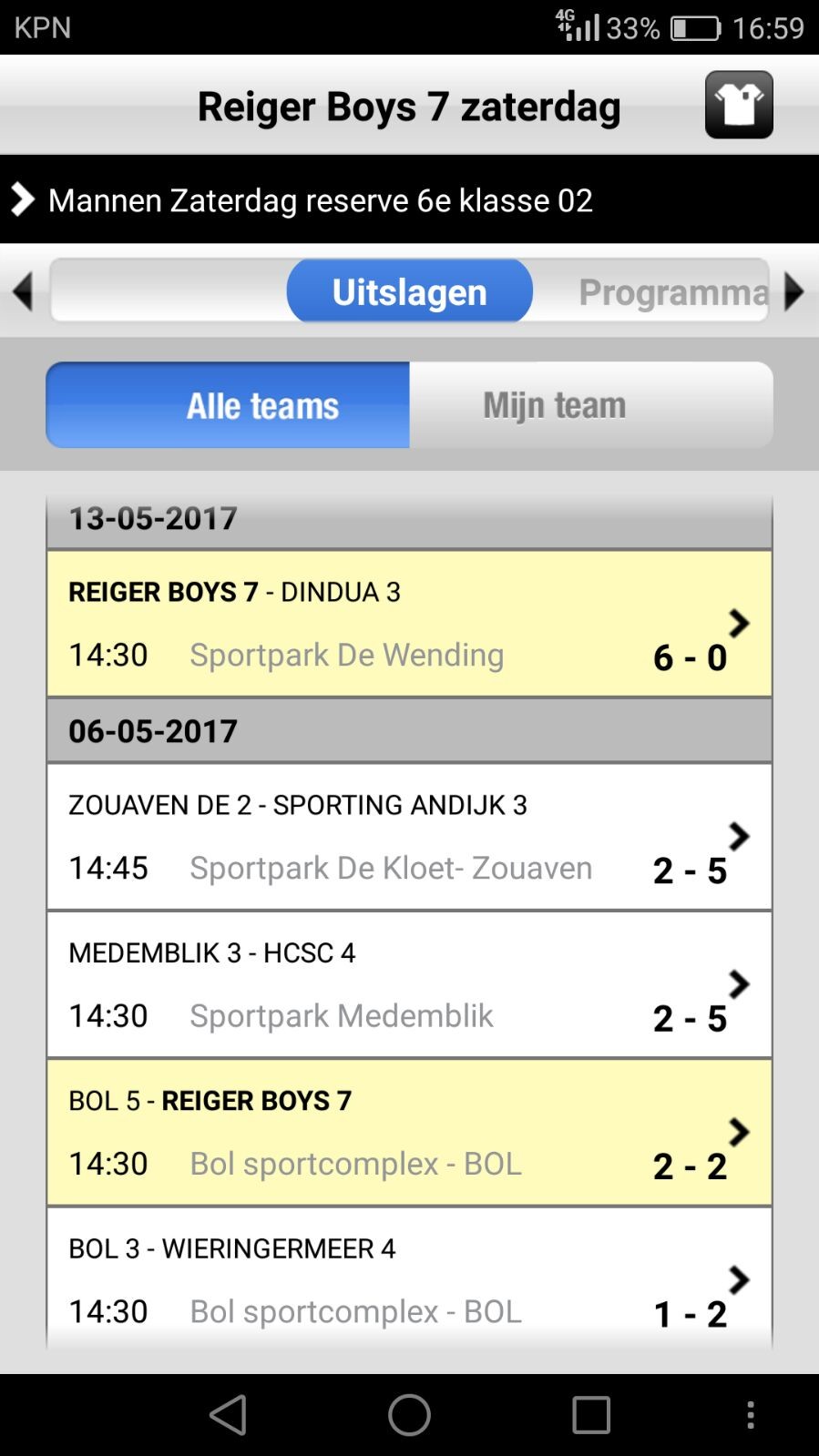The image size is (819, 1456).
Task: Go to the next section with the right arrow
Action: pyautogui.click(x=794, y=292)
